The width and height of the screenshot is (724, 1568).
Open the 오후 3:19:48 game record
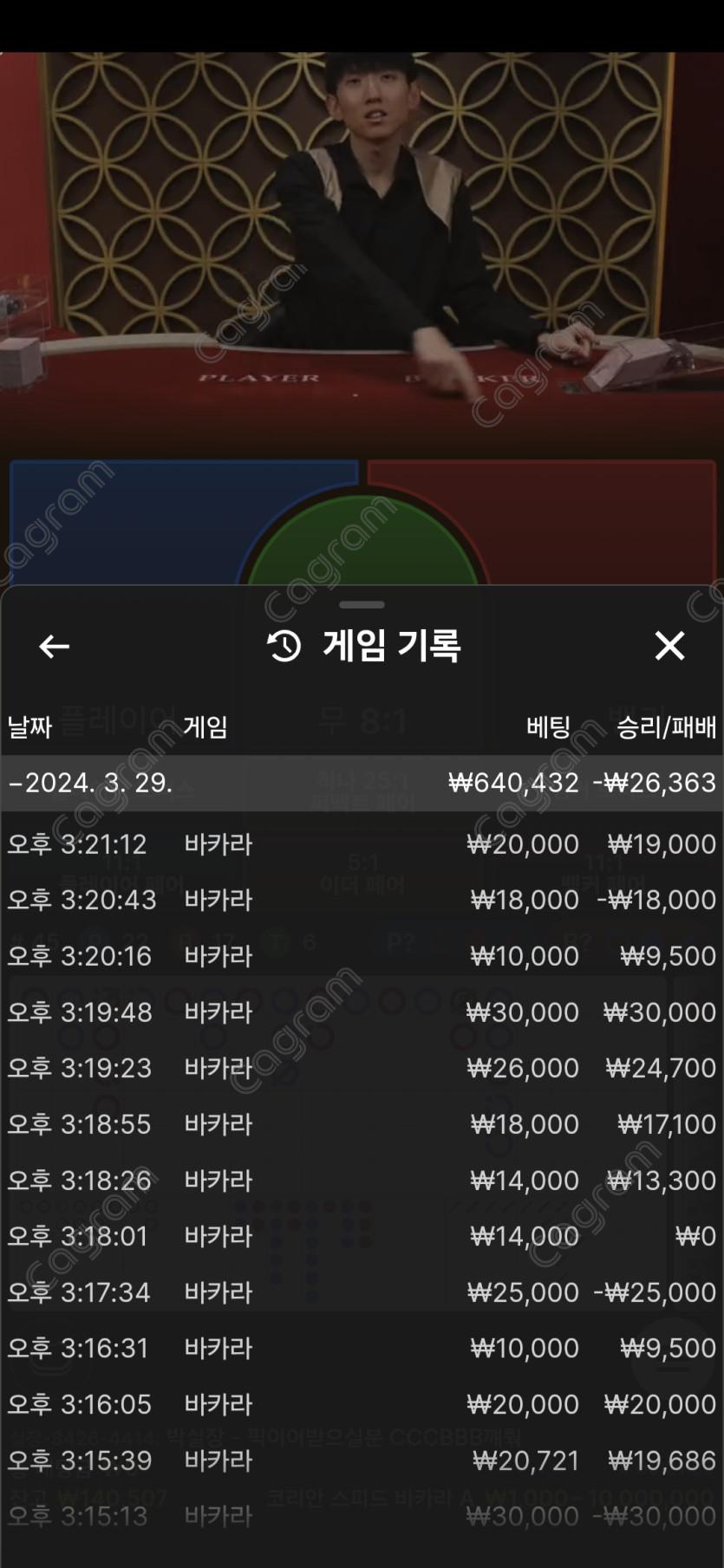tap(362, 1012)
